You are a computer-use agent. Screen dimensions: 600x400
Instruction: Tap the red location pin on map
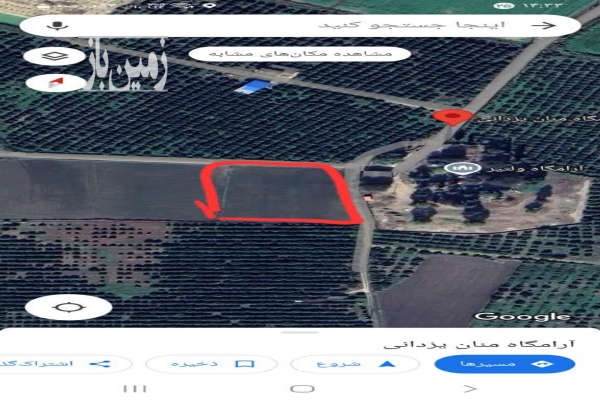(453, 117)
